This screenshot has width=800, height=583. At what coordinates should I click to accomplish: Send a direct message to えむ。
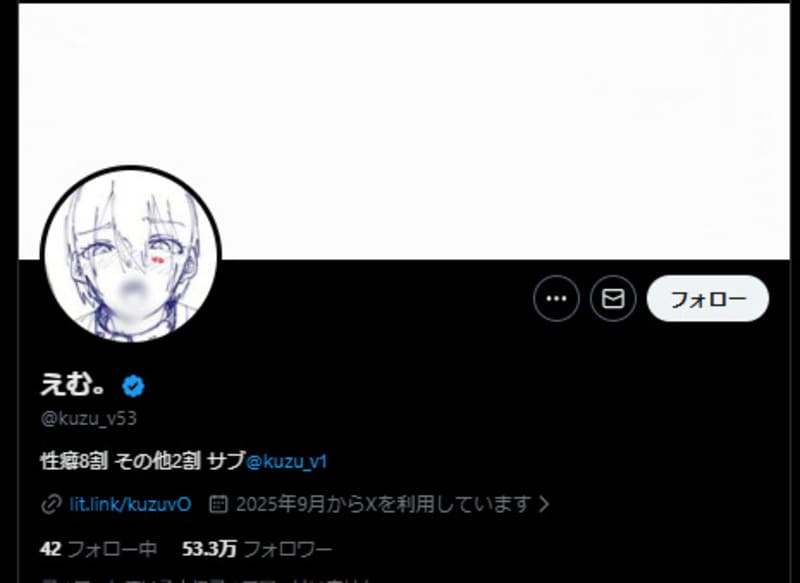click(613, 298)
